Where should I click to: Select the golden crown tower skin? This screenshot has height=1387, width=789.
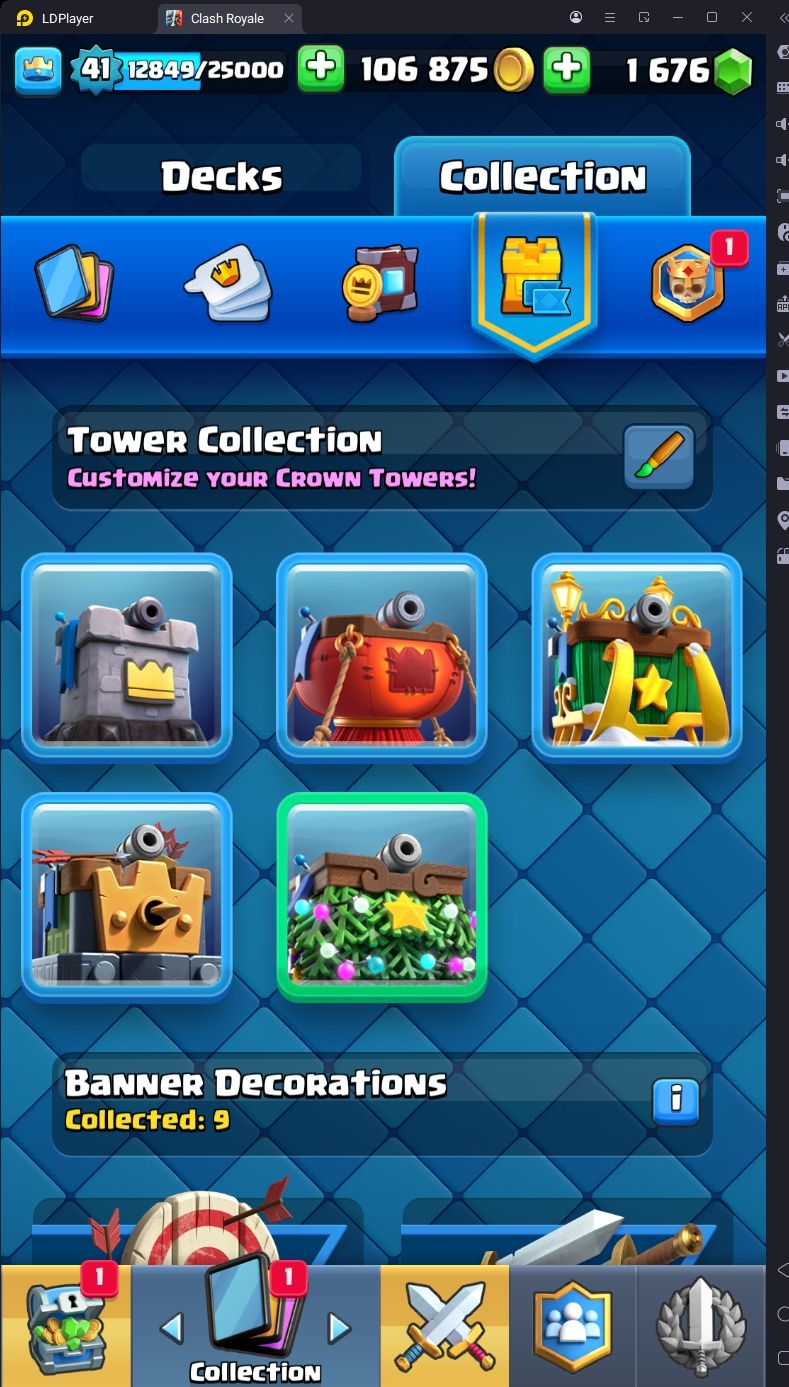127,896
